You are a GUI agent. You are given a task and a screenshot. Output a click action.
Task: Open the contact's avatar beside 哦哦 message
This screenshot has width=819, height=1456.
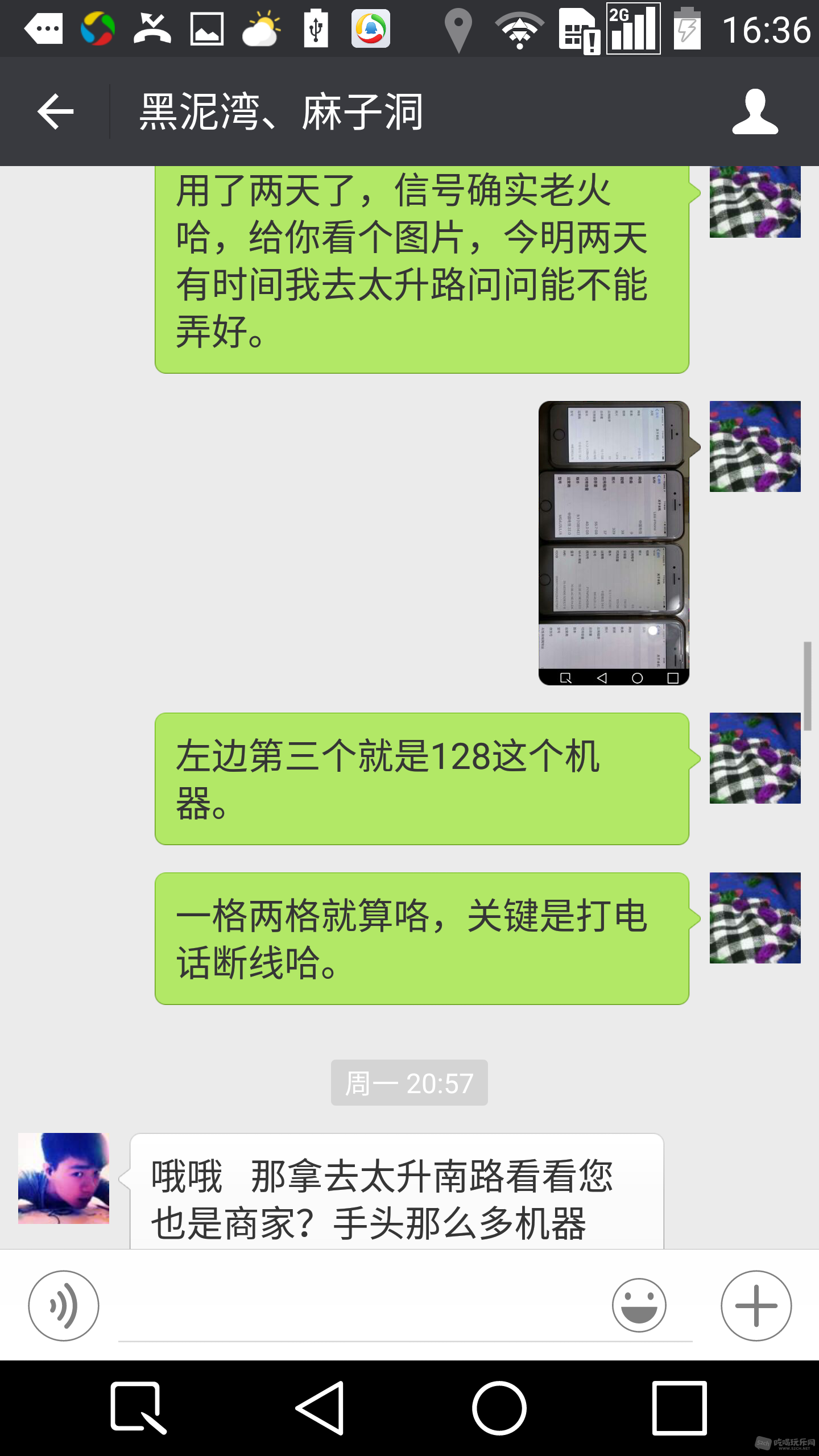(64, 1178)
